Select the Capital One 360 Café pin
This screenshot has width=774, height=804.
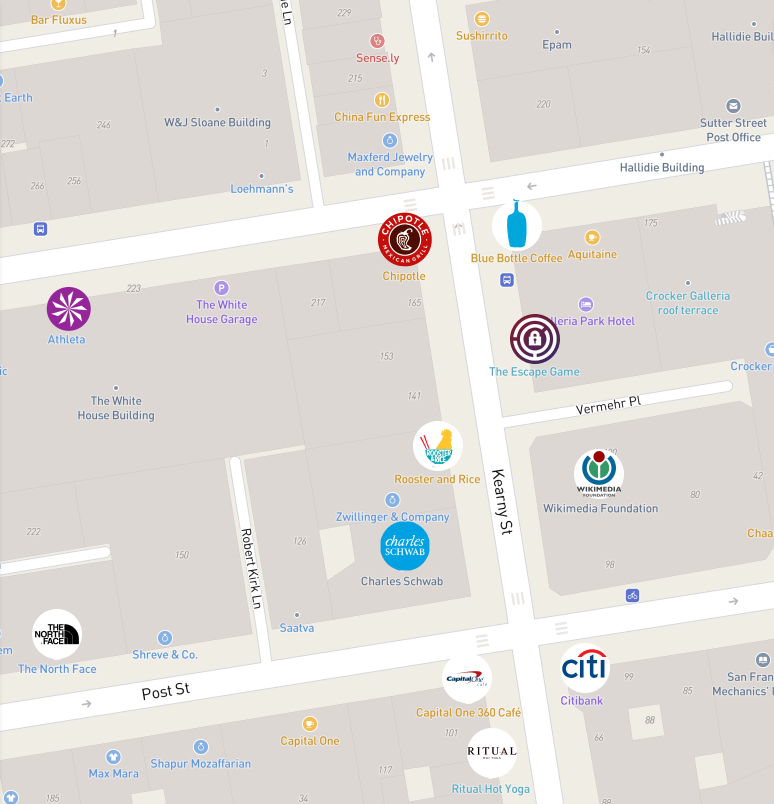coord(467,680)
